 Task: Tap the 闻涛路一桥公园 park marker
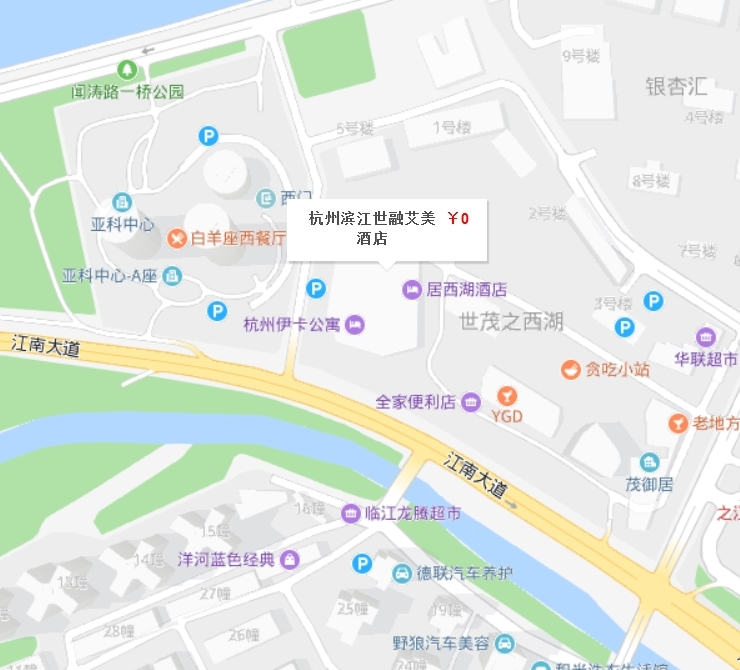(127, 71)
